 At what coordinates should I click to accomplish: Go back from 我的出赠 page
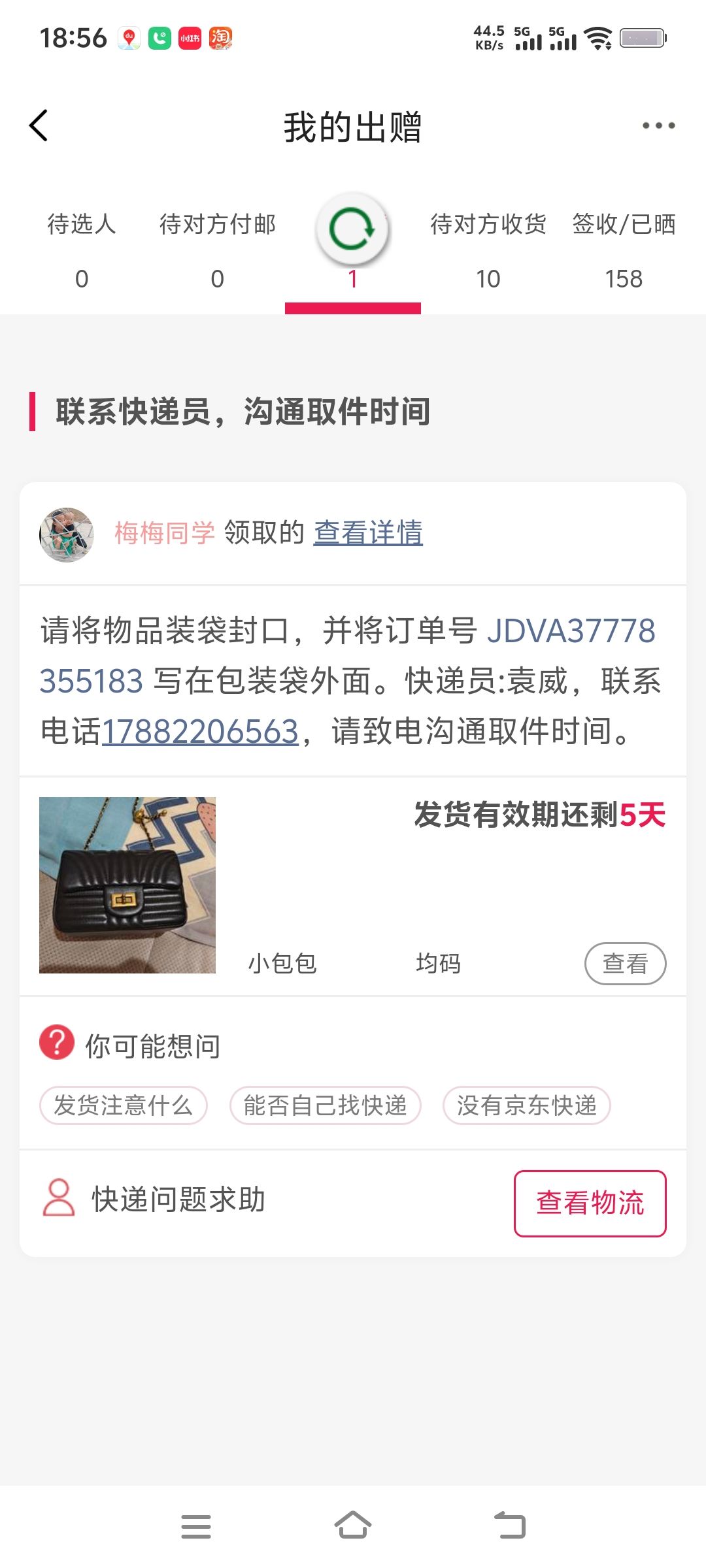(39, 125)
